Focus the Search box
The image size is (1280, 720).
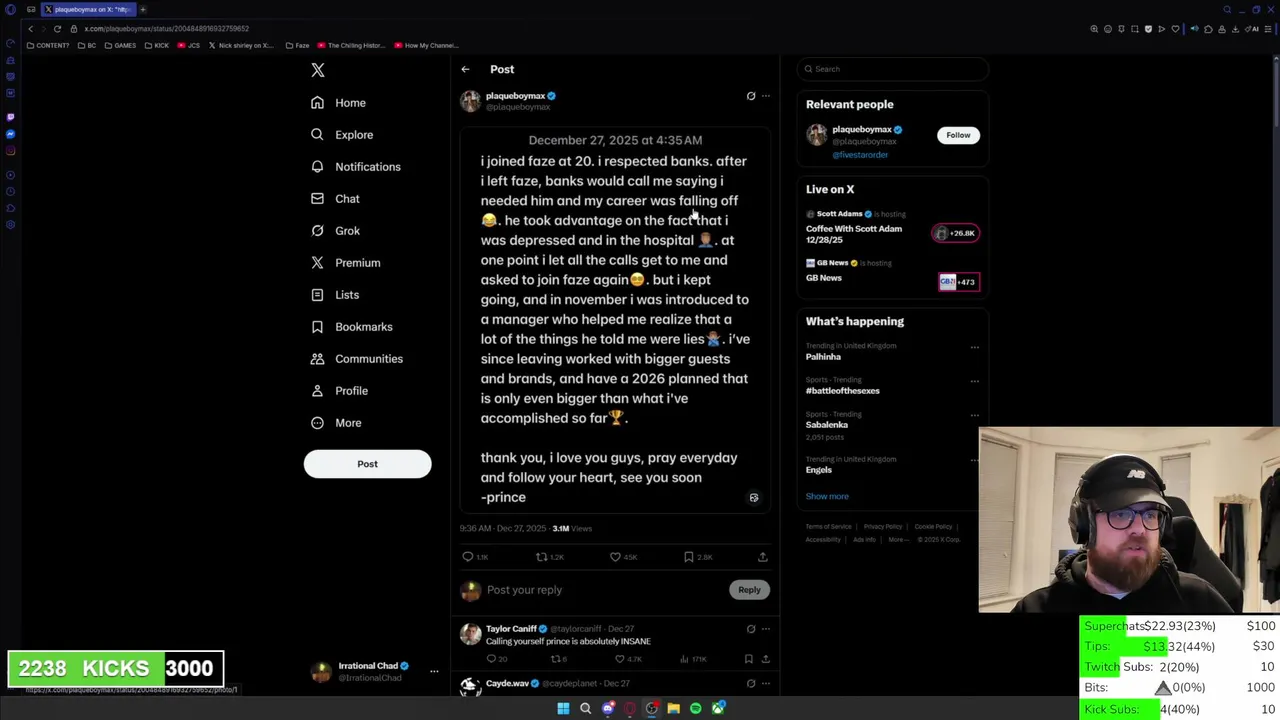[x=895, y=69]
